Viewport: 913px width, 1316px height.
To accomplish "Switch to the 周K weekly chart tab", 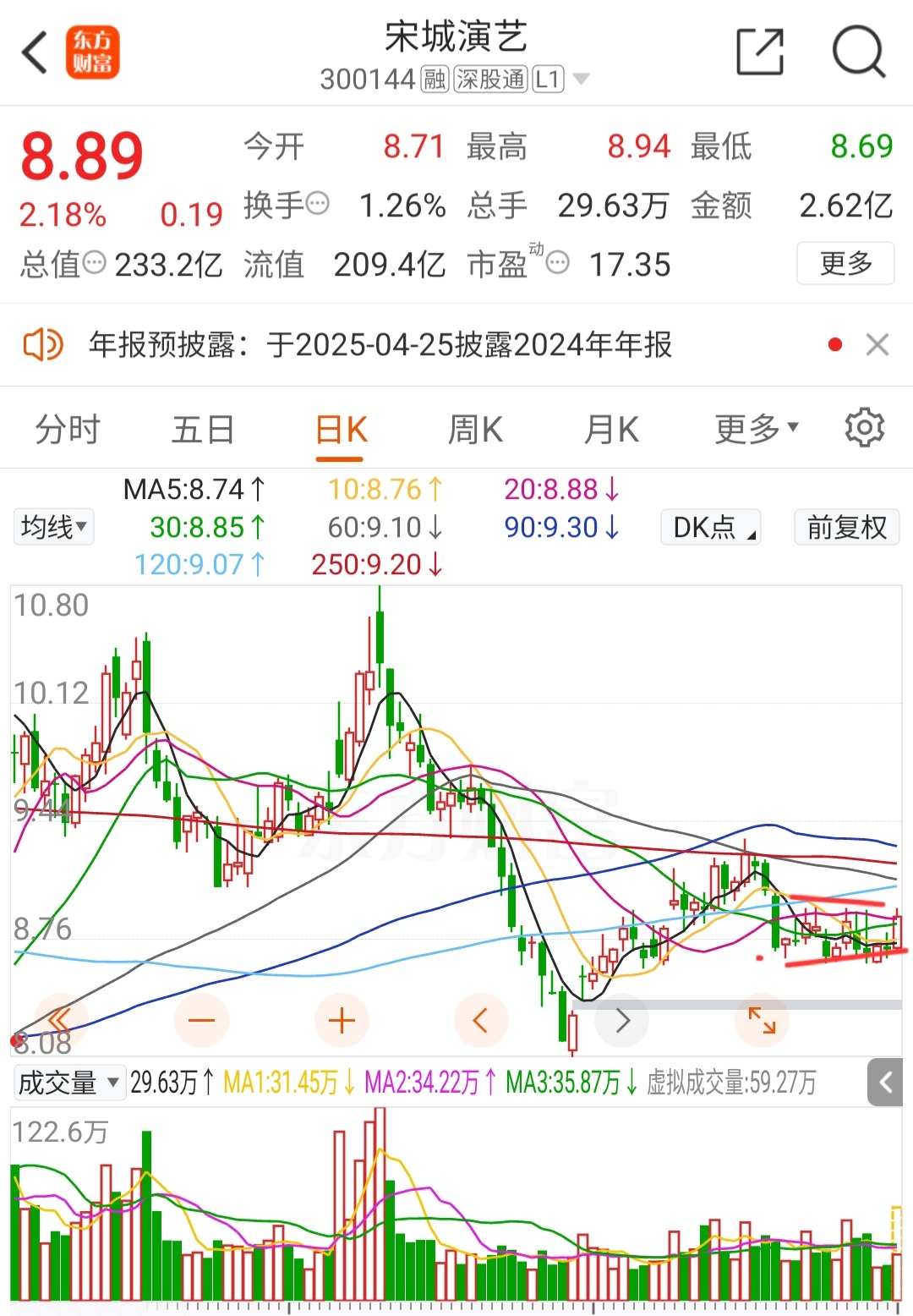I will tap(474, 428).
